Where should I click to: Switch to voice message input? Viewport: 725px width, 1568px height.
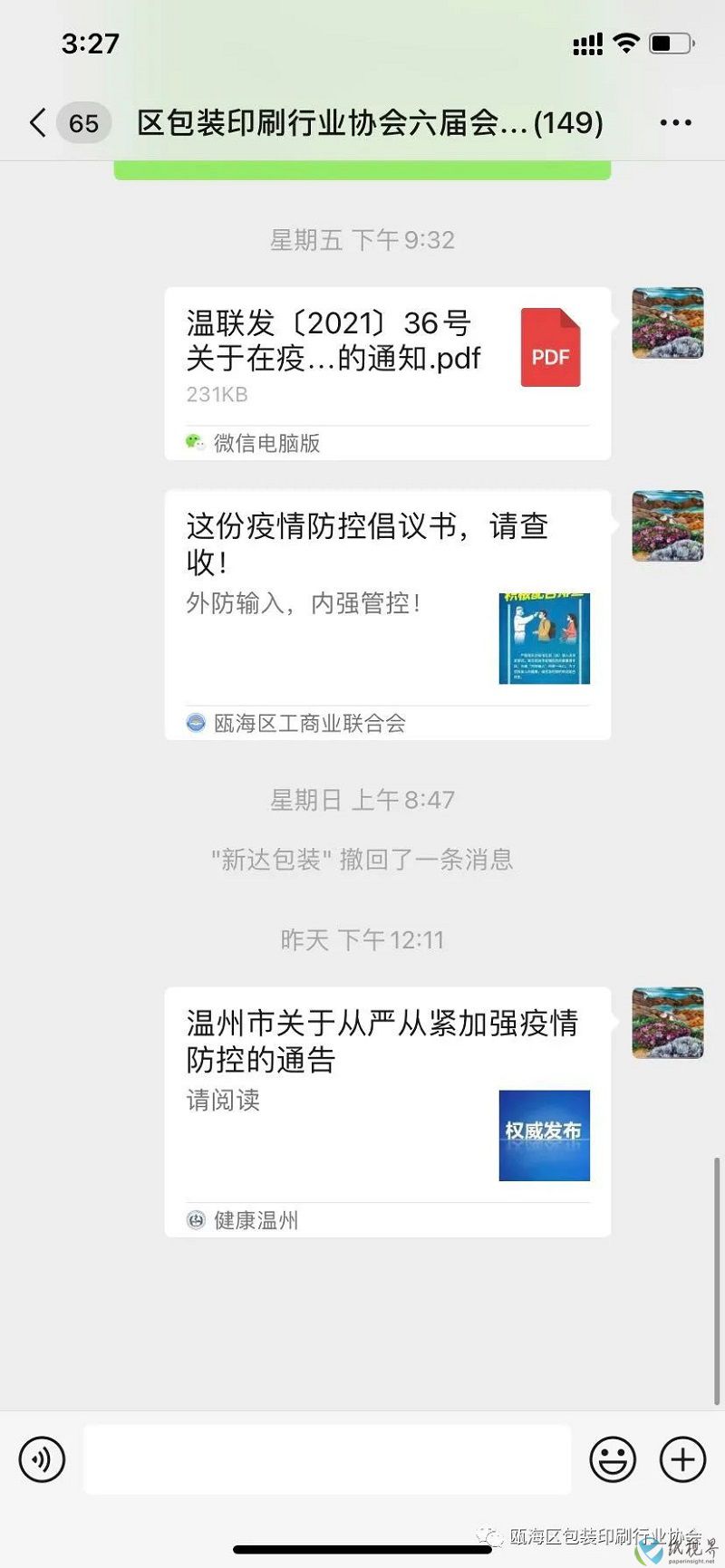point(43,1459)
